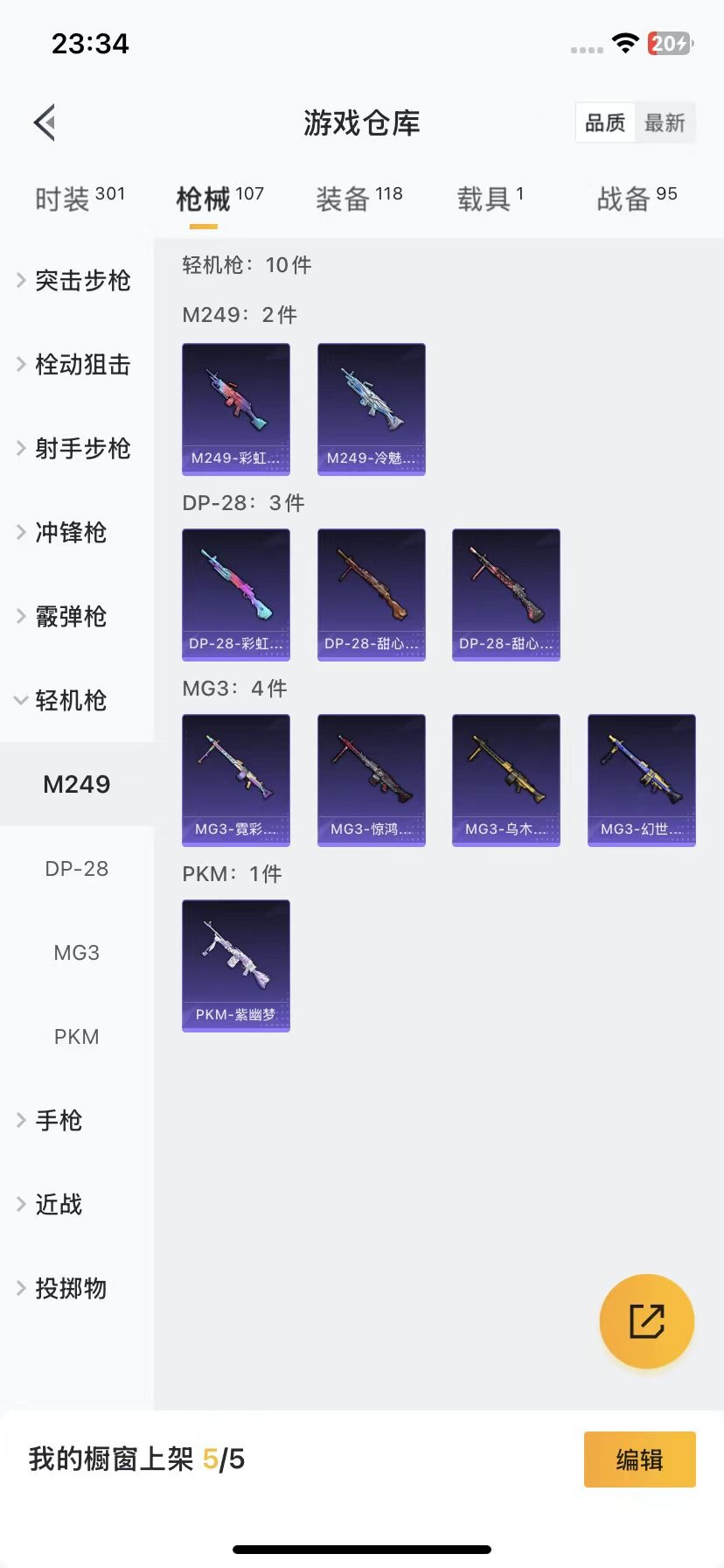Switch to the 时装 tab
The image size is (724, 1568).
(80, 199)
